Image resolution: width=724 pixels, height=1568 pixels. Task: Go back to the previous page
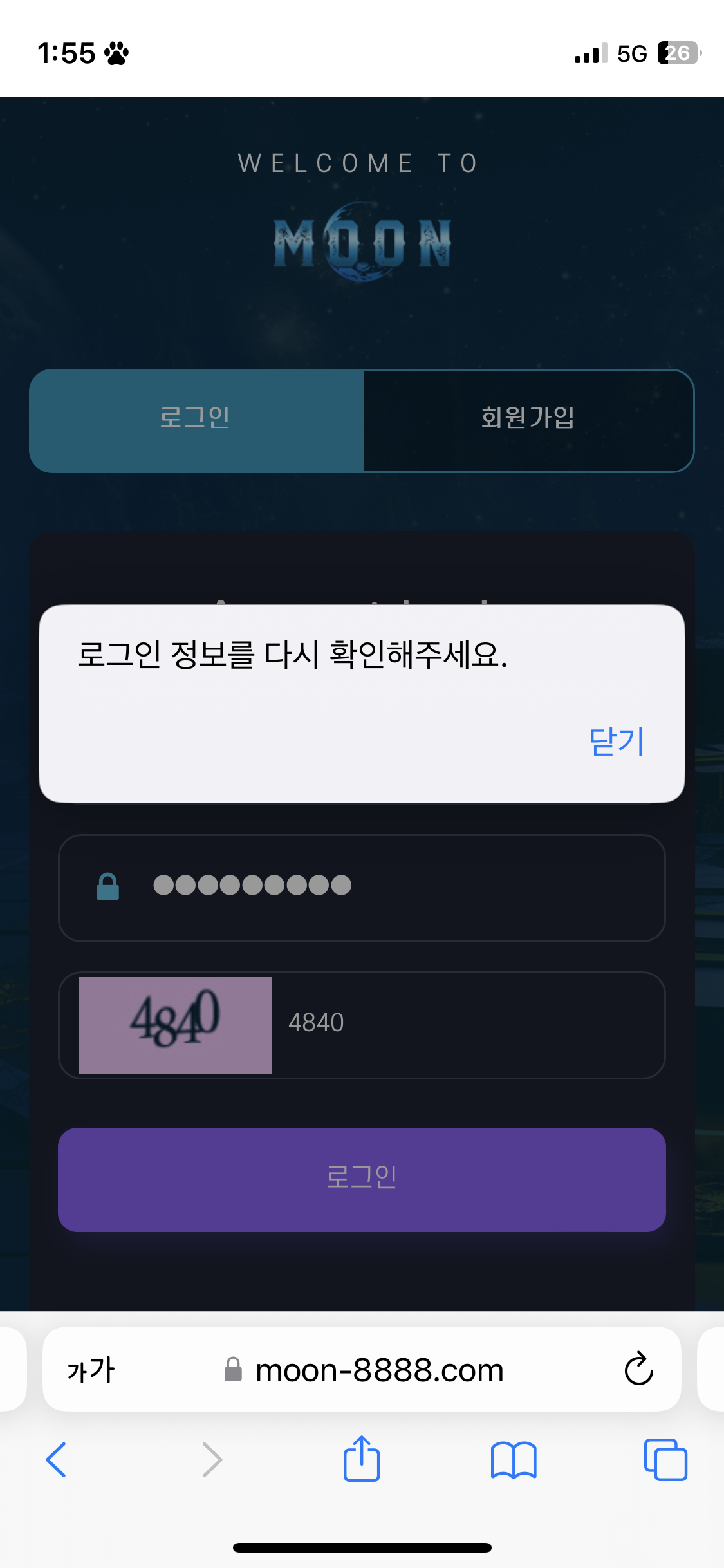57,1459
